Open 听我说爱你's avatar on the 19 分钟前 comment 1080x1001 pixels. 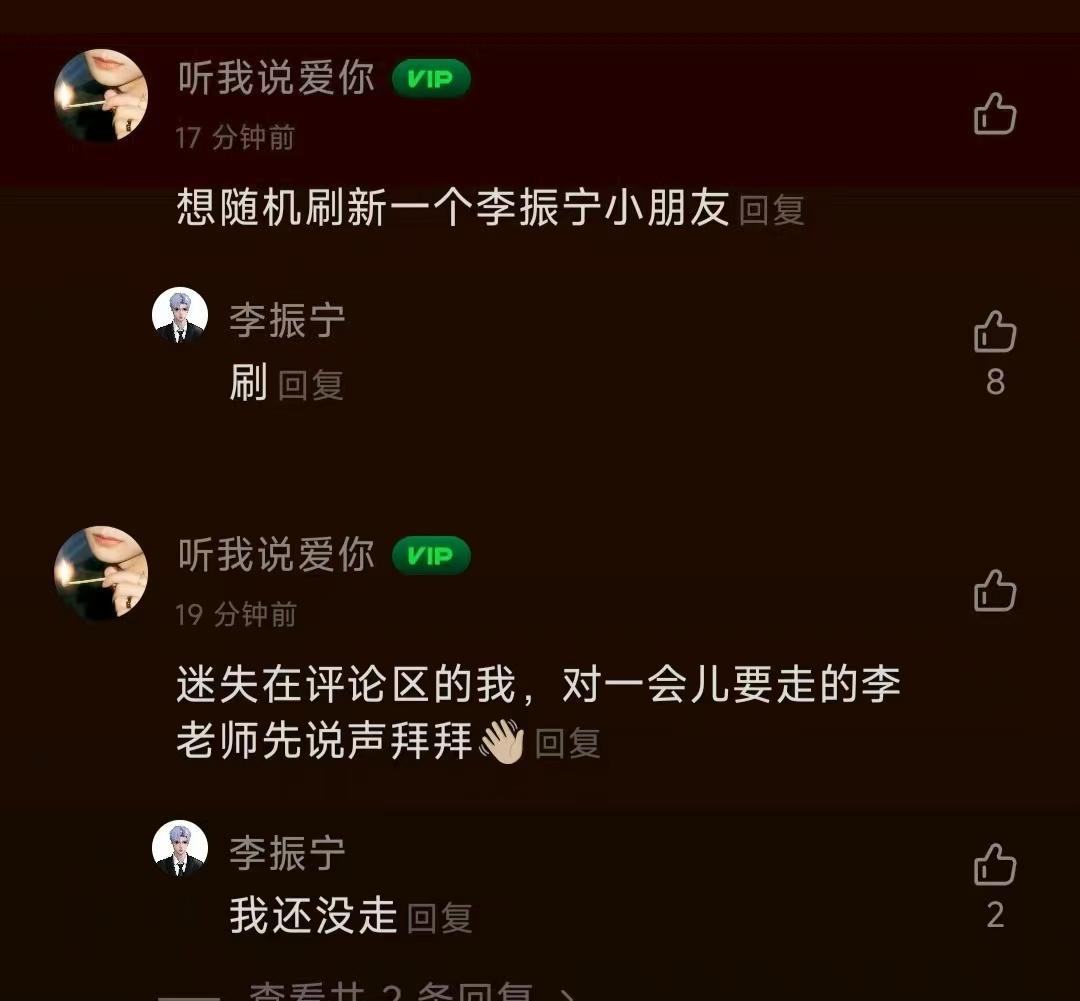click(x=100, y=573)
